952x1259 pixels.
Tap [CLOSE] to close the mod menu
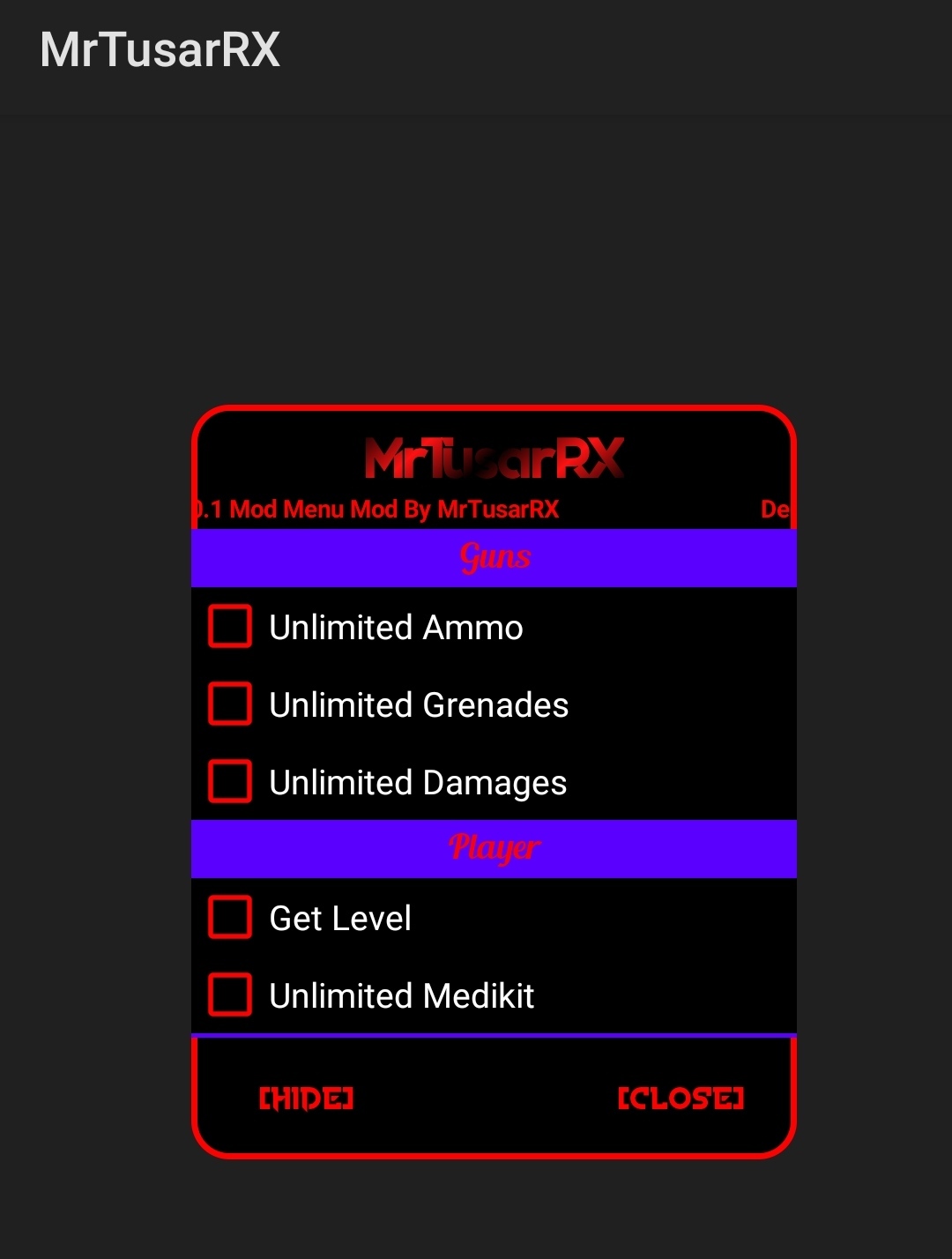tap(681, 1099)
